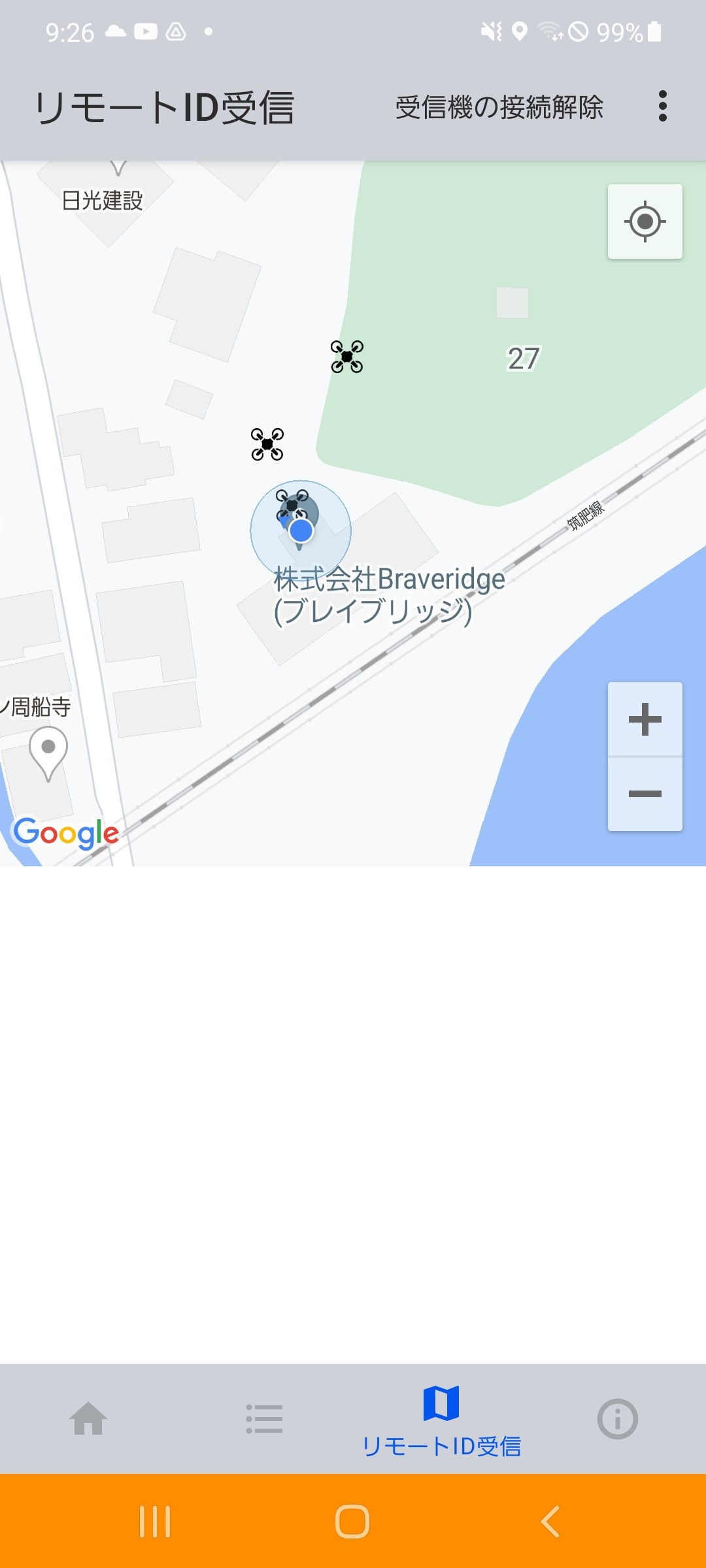Open the home tab
The height and width of the screenshot is (1568, 706).
click(x=88, y=1418)
